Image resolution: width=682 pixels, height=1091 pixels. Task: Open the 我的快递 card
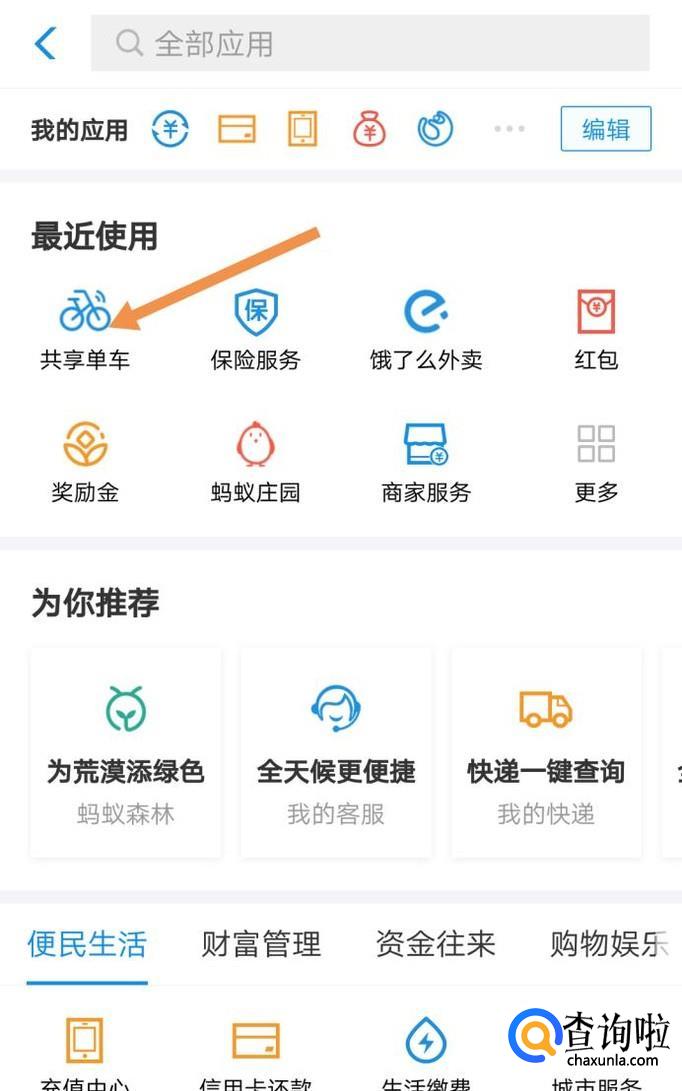tap(546, 752)
